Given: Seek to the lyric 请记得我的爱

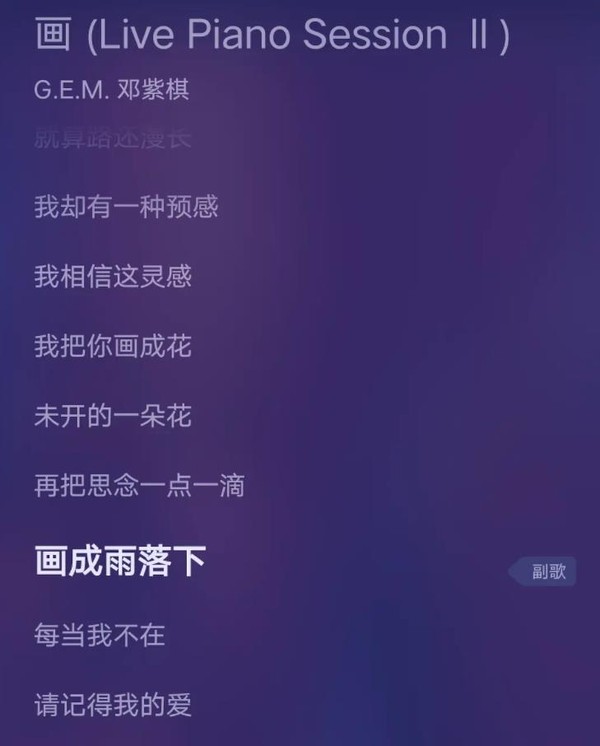Looking at the screenshot, I should click(x=113, y=705).
